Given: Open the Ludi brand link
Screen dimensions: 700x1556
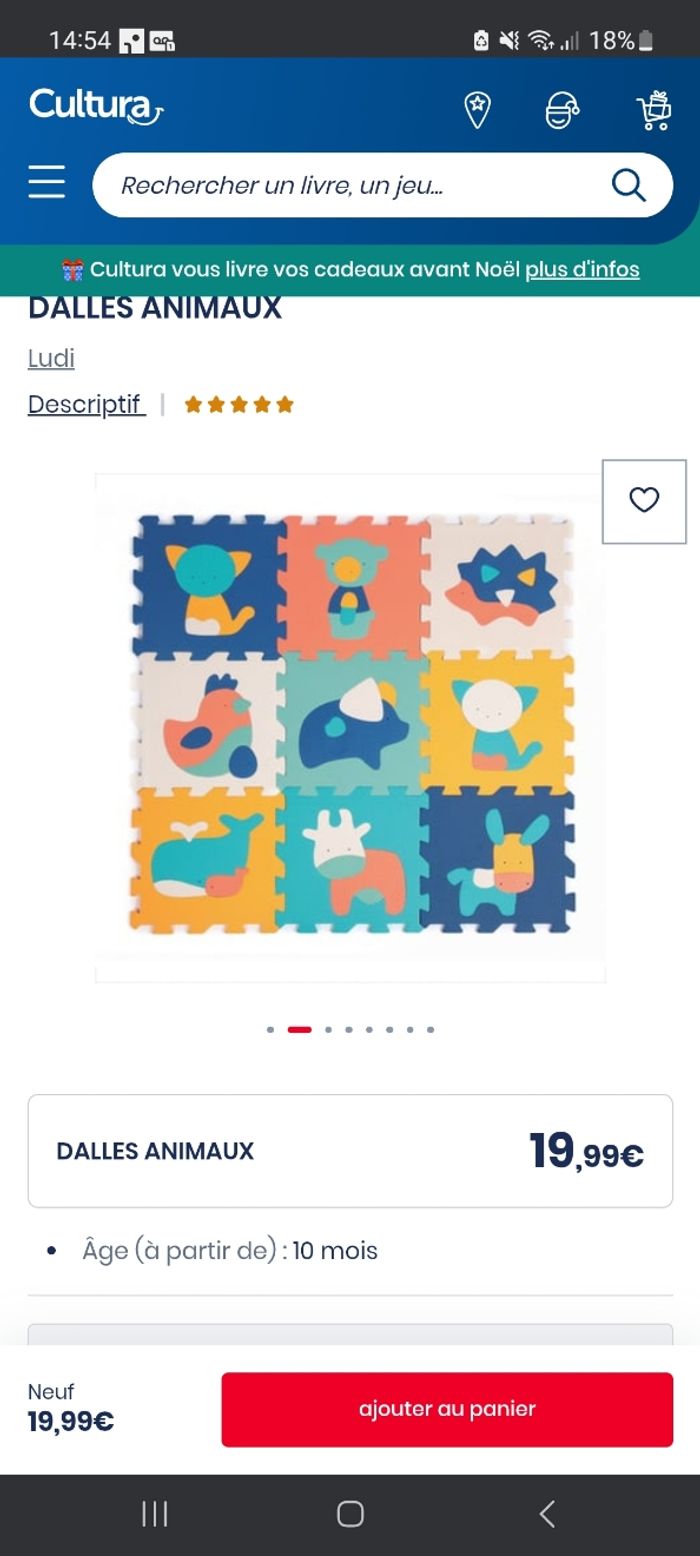Looking at the screenshot, I should (51, 358).
